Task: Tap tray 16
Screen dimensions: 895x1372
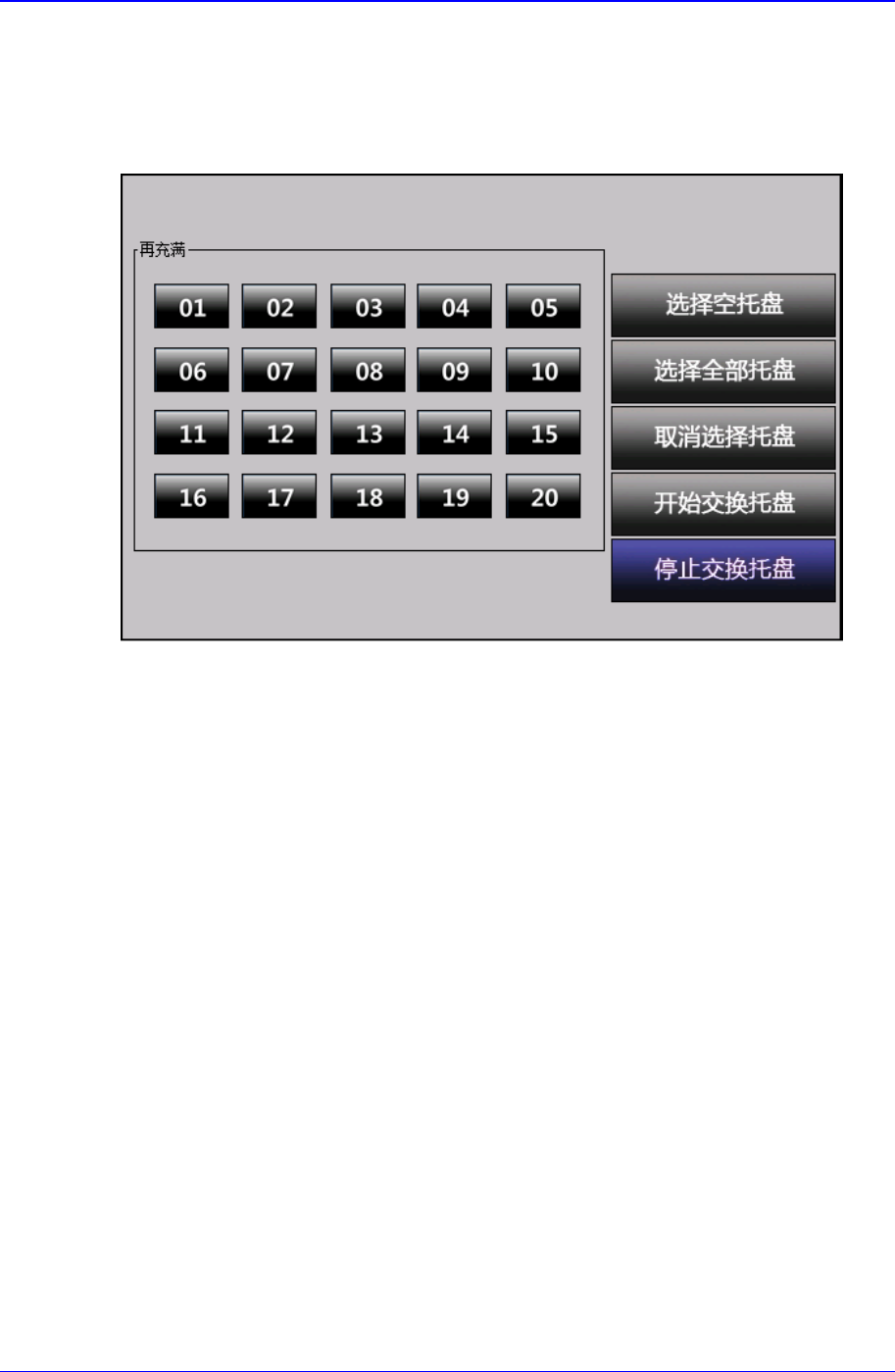Action: pyautogui.click(x=192, y=497)
